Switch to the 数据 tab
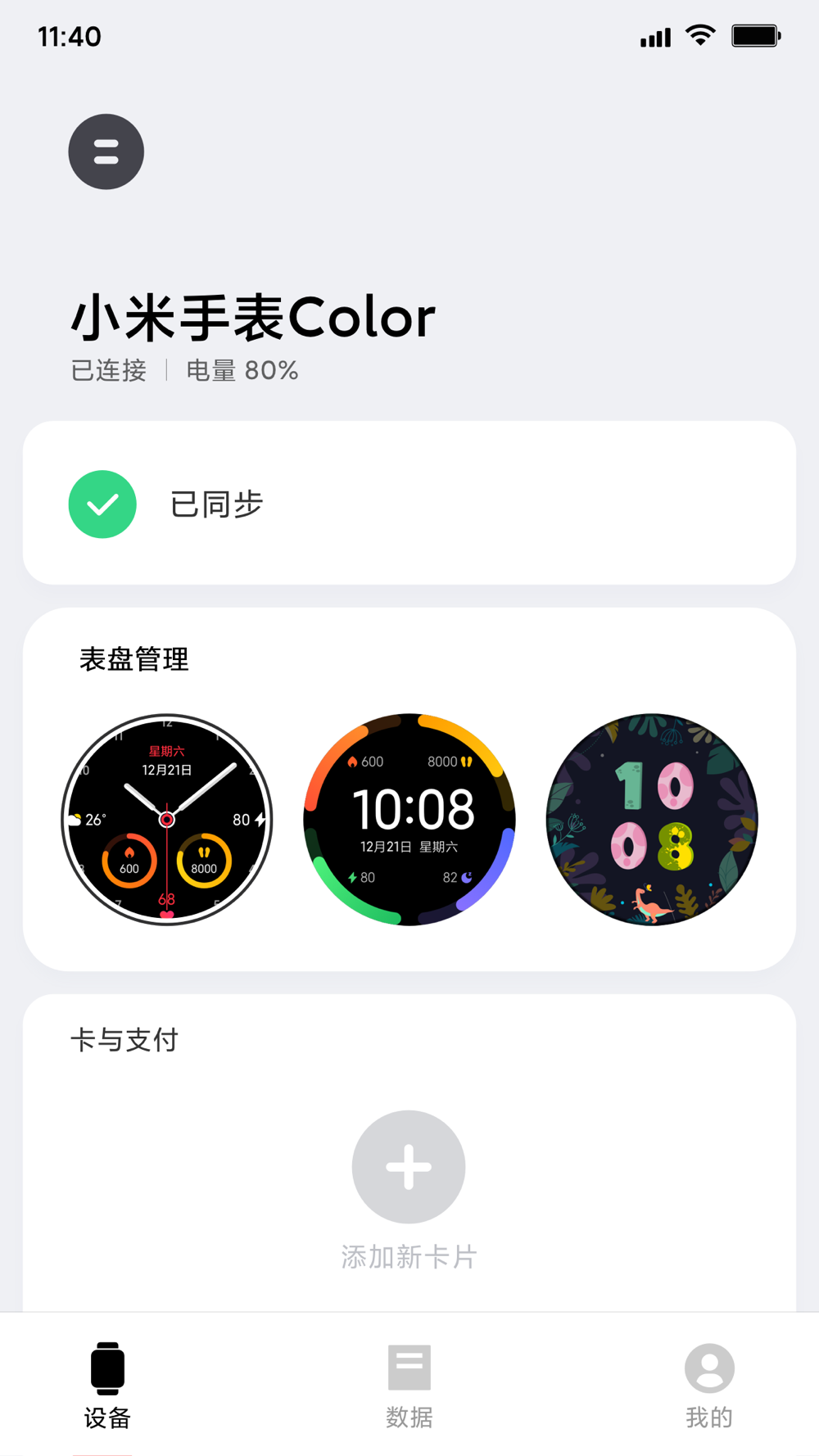The width and height of the screenshot is (819, 1456). pyautogui.click(x=409, y=1385)
